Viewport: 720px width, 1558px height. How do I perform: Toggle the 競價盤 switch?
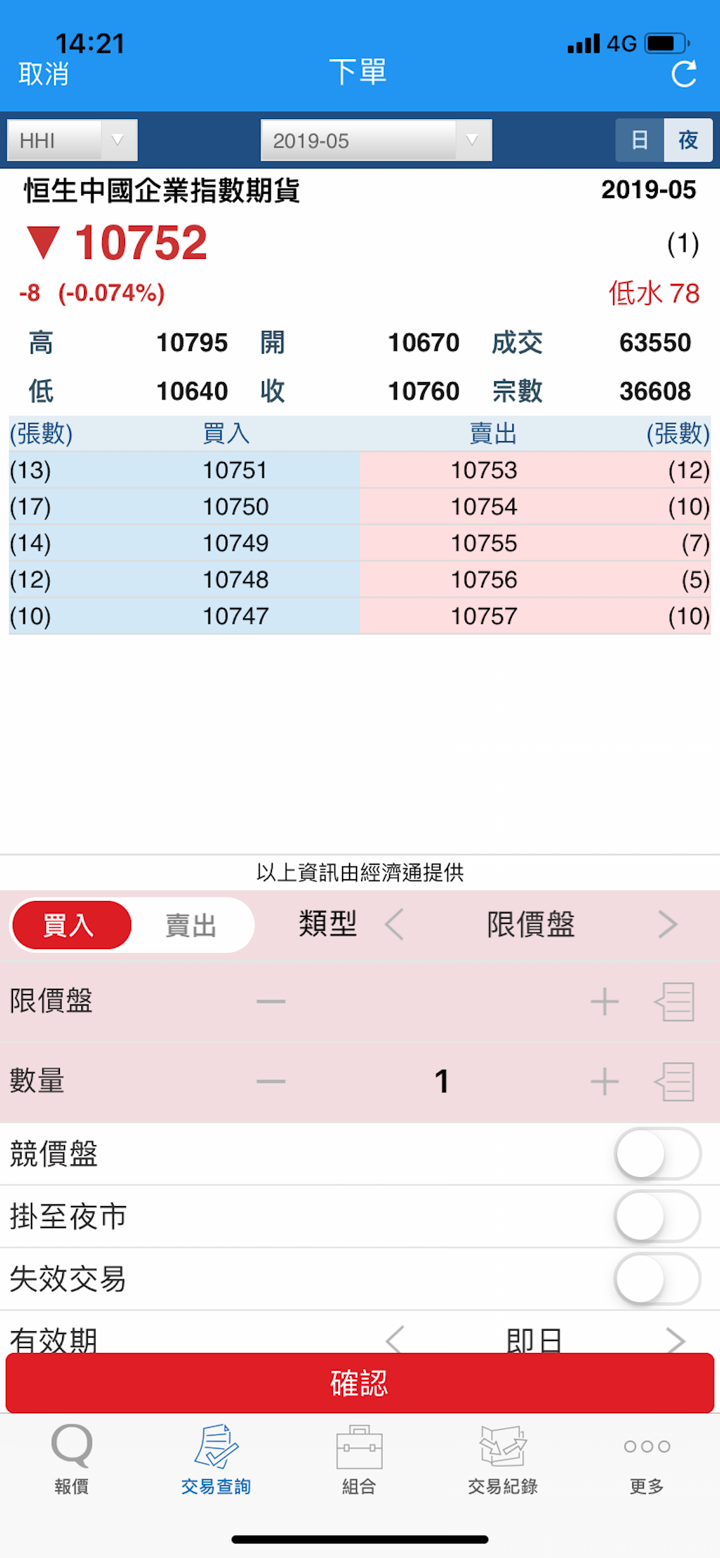pyautogui.click(x=657, y=1154)
